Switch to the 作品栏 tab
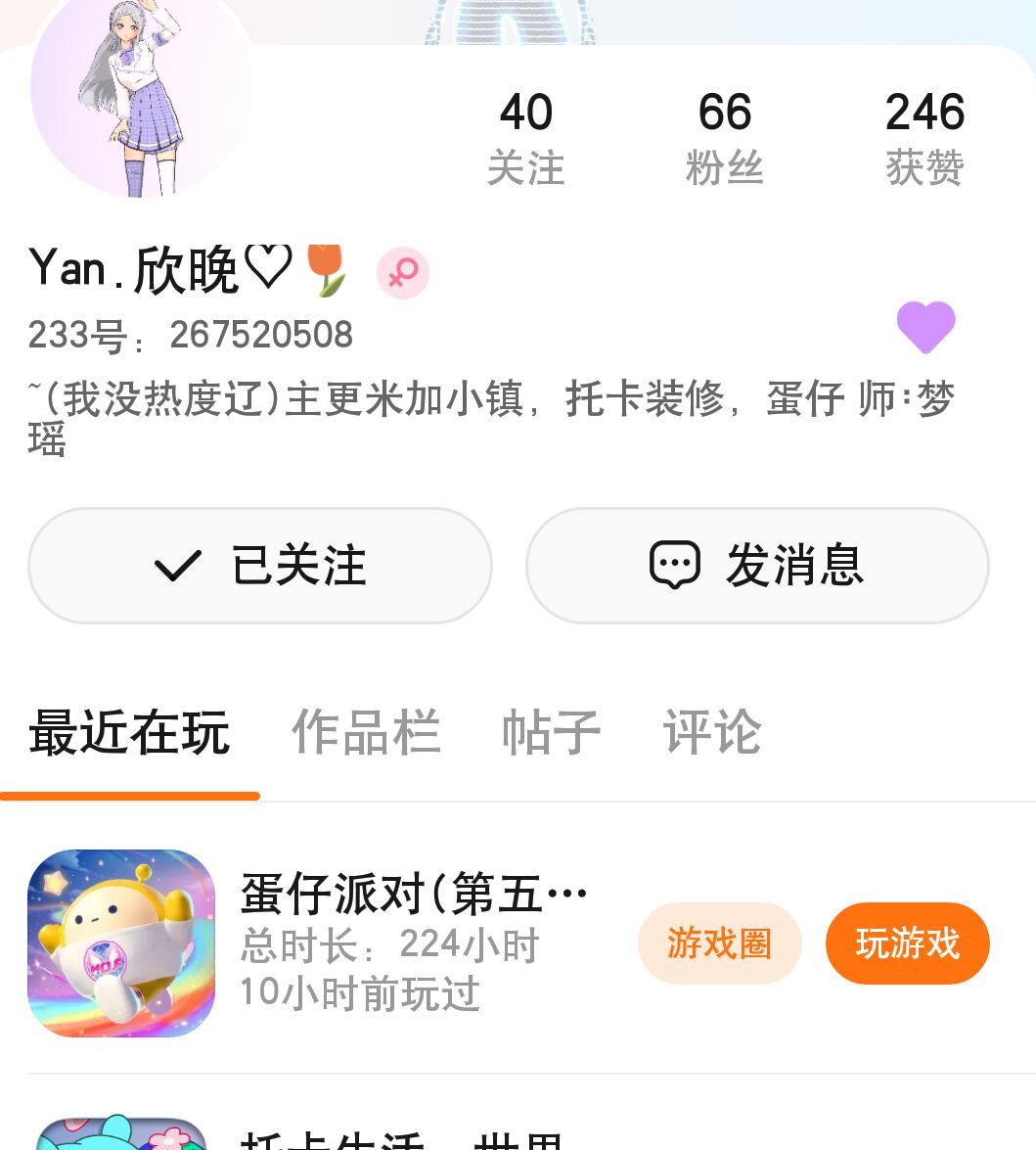This screenshot has height=1150, width=1036. [x=366, y=733]
